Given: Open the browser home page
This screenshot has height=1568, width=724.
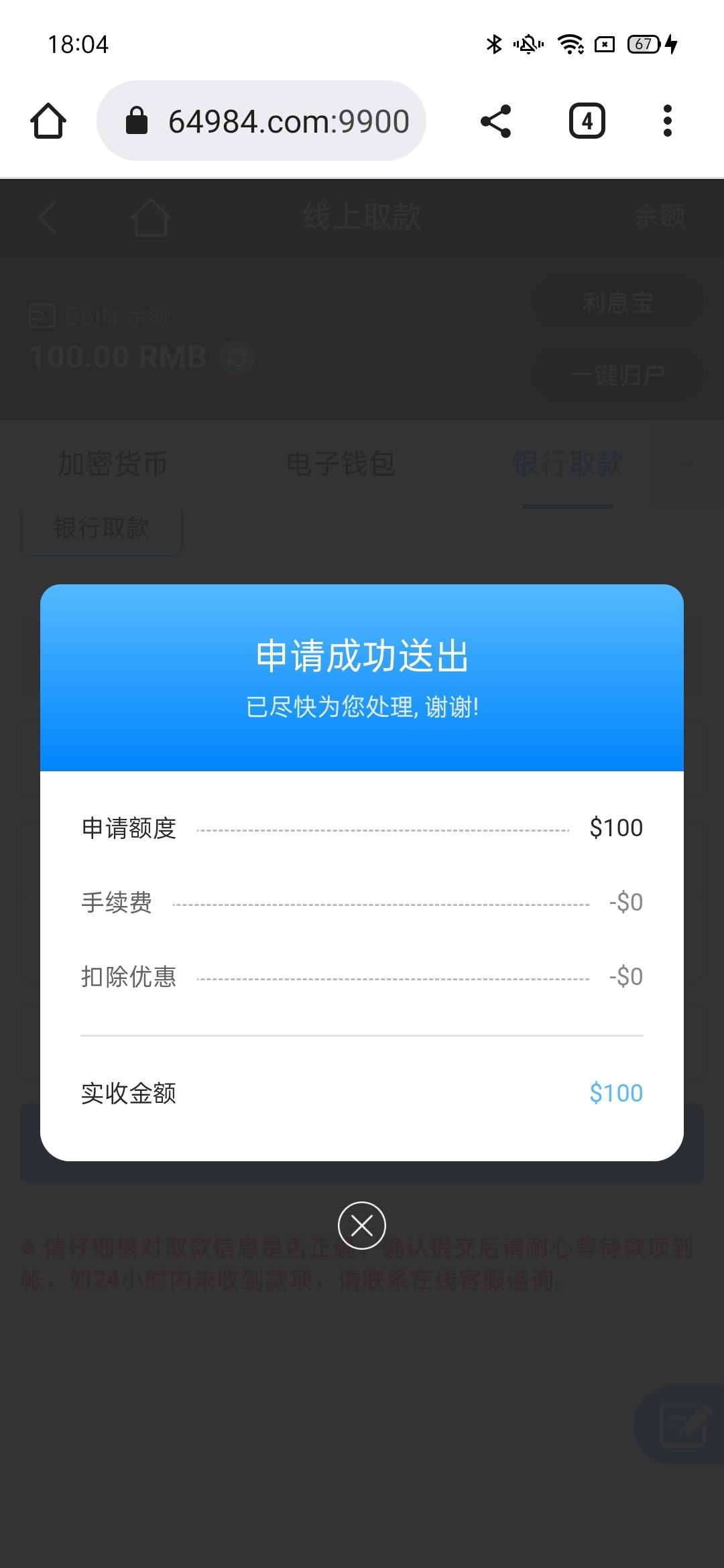Looking at the screenshot, I should (x=48, y=121).
